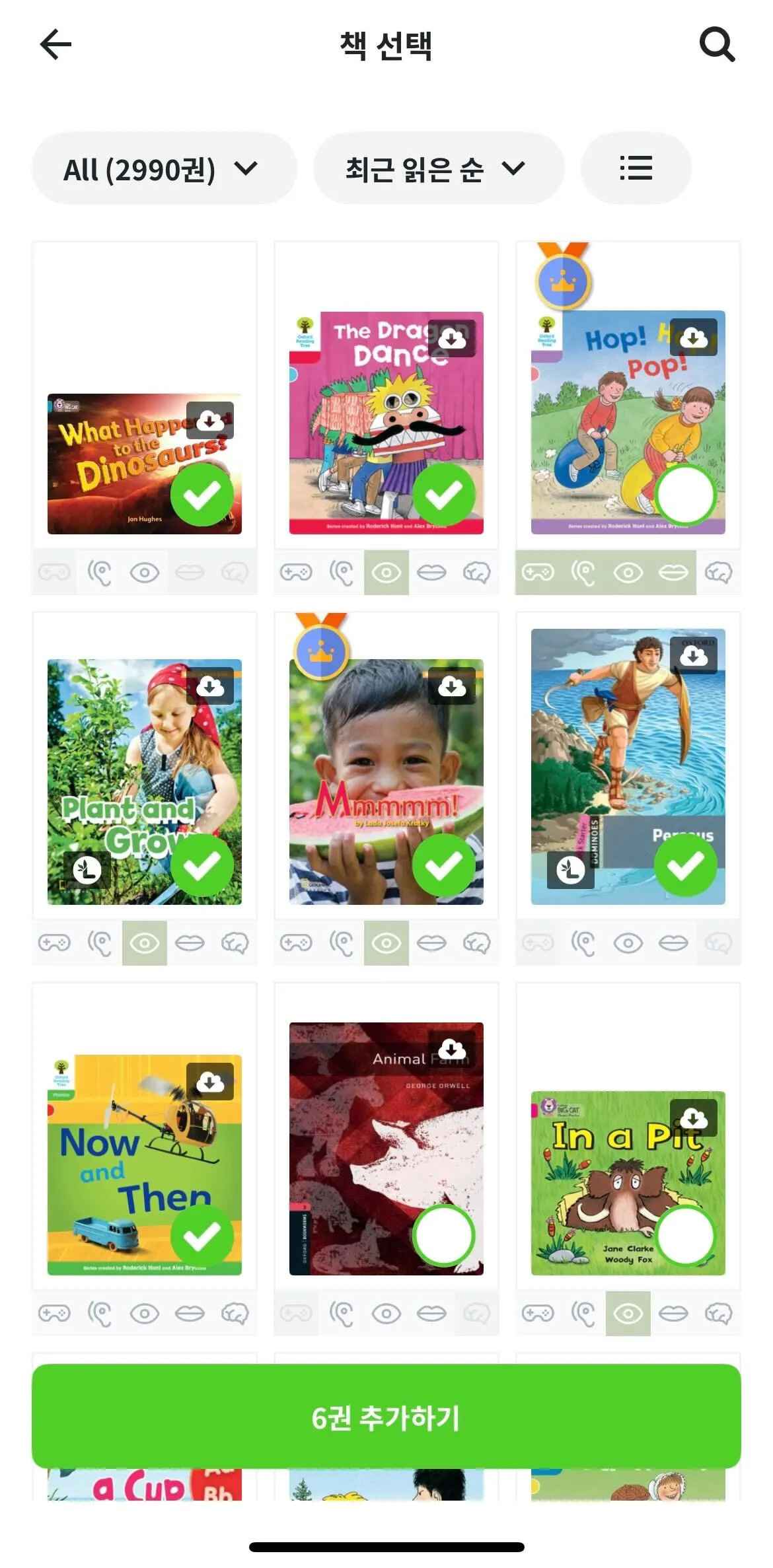Download Animal Farm via cloud icon

click(452, 1049)
